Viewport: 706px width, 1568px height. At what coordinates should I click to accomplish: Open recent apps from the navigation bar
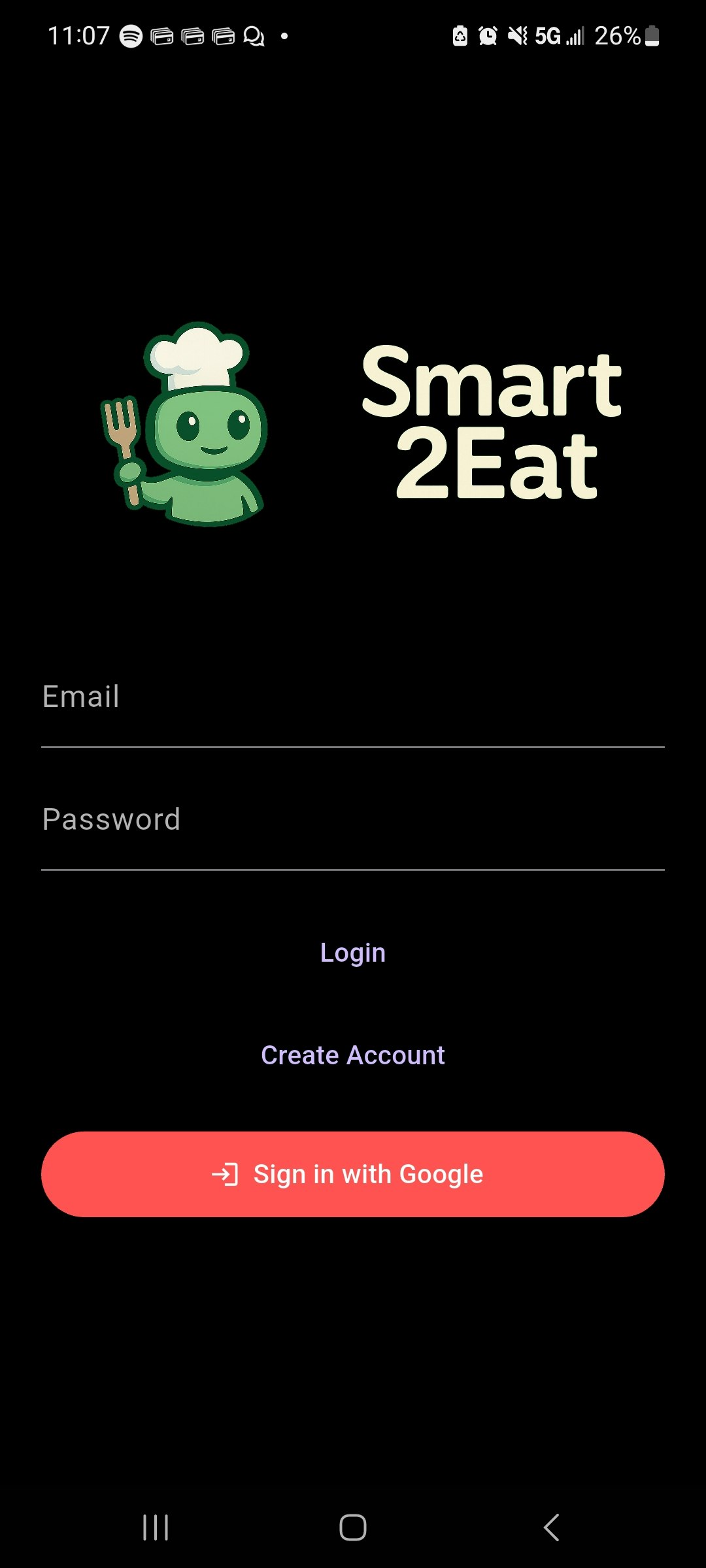tap(156, 1527)
